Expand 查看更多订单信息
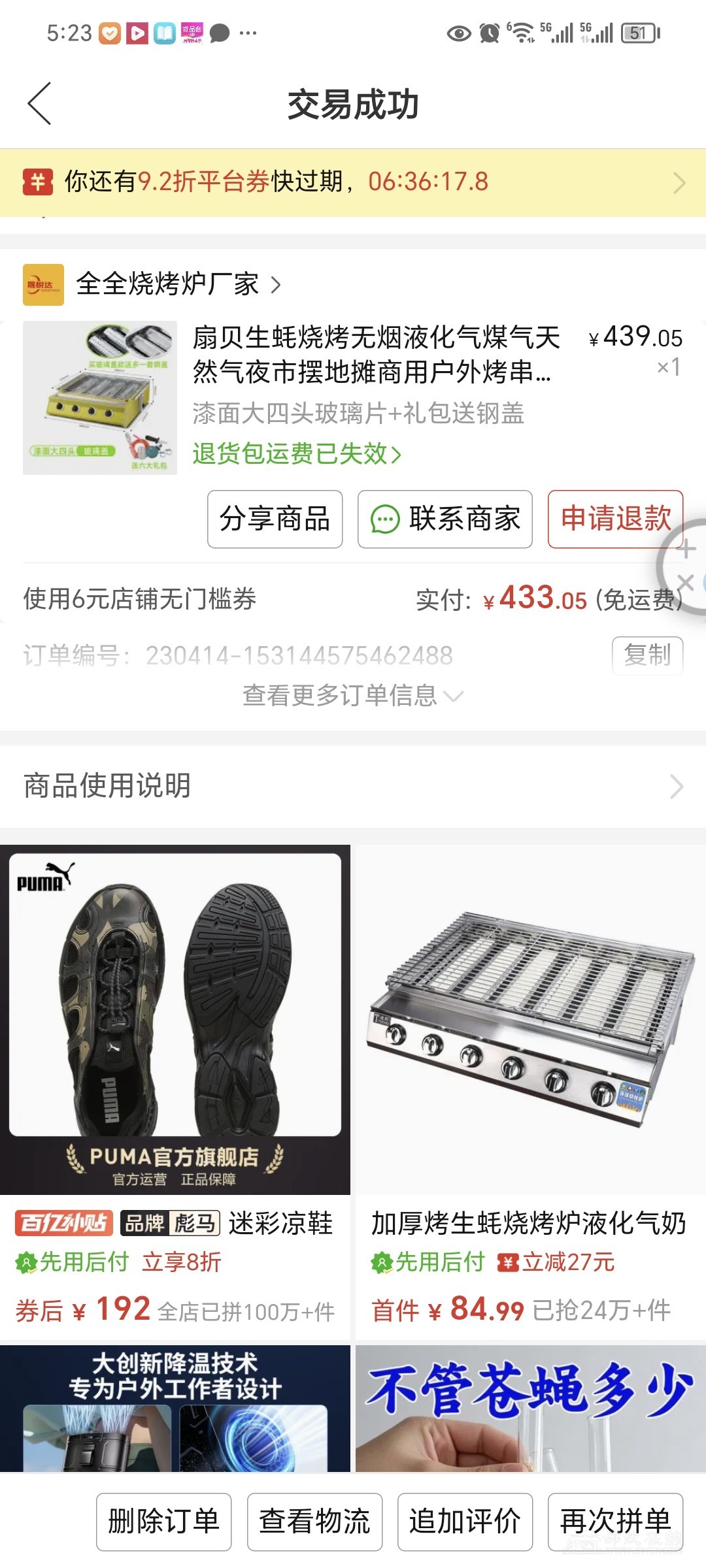Viewport: 706px width, 1568px height. [x=353, y=696]
